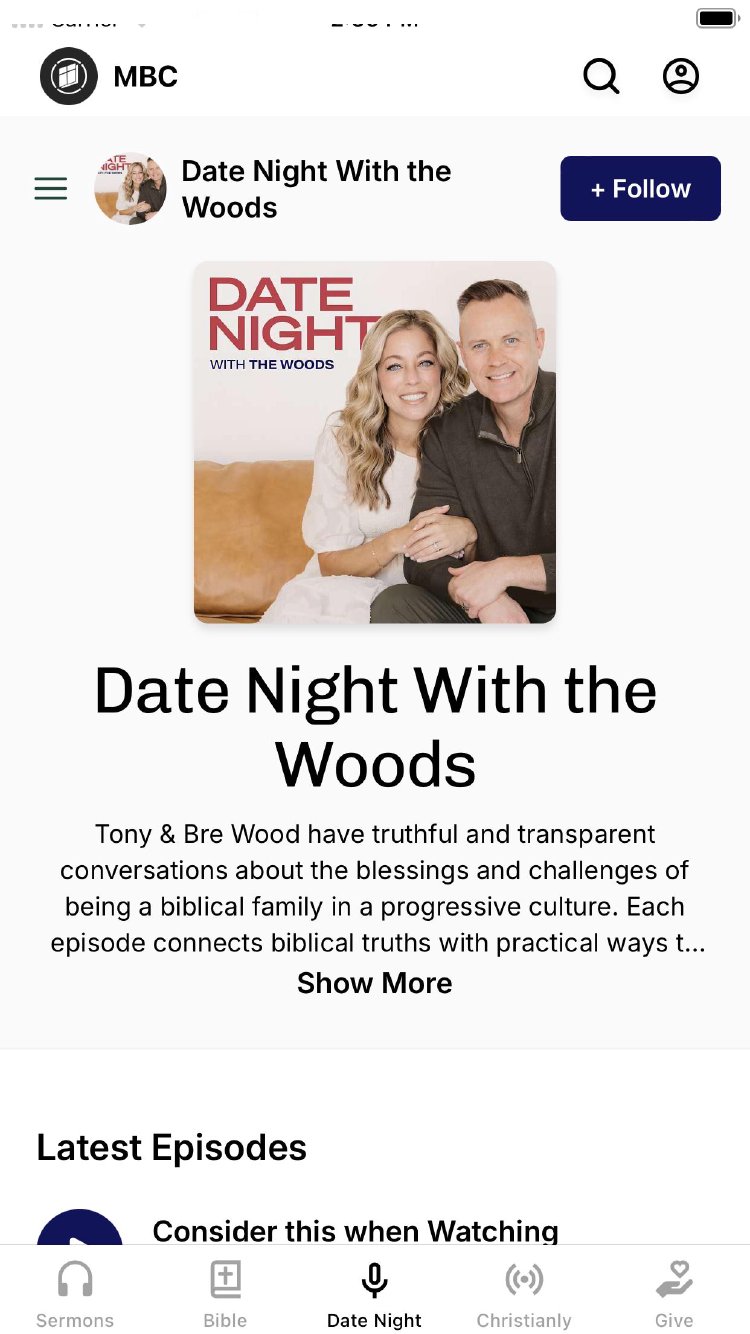Follow Date Night With the Woods
Screen dimensions: 750x1334
pos(640,188)
